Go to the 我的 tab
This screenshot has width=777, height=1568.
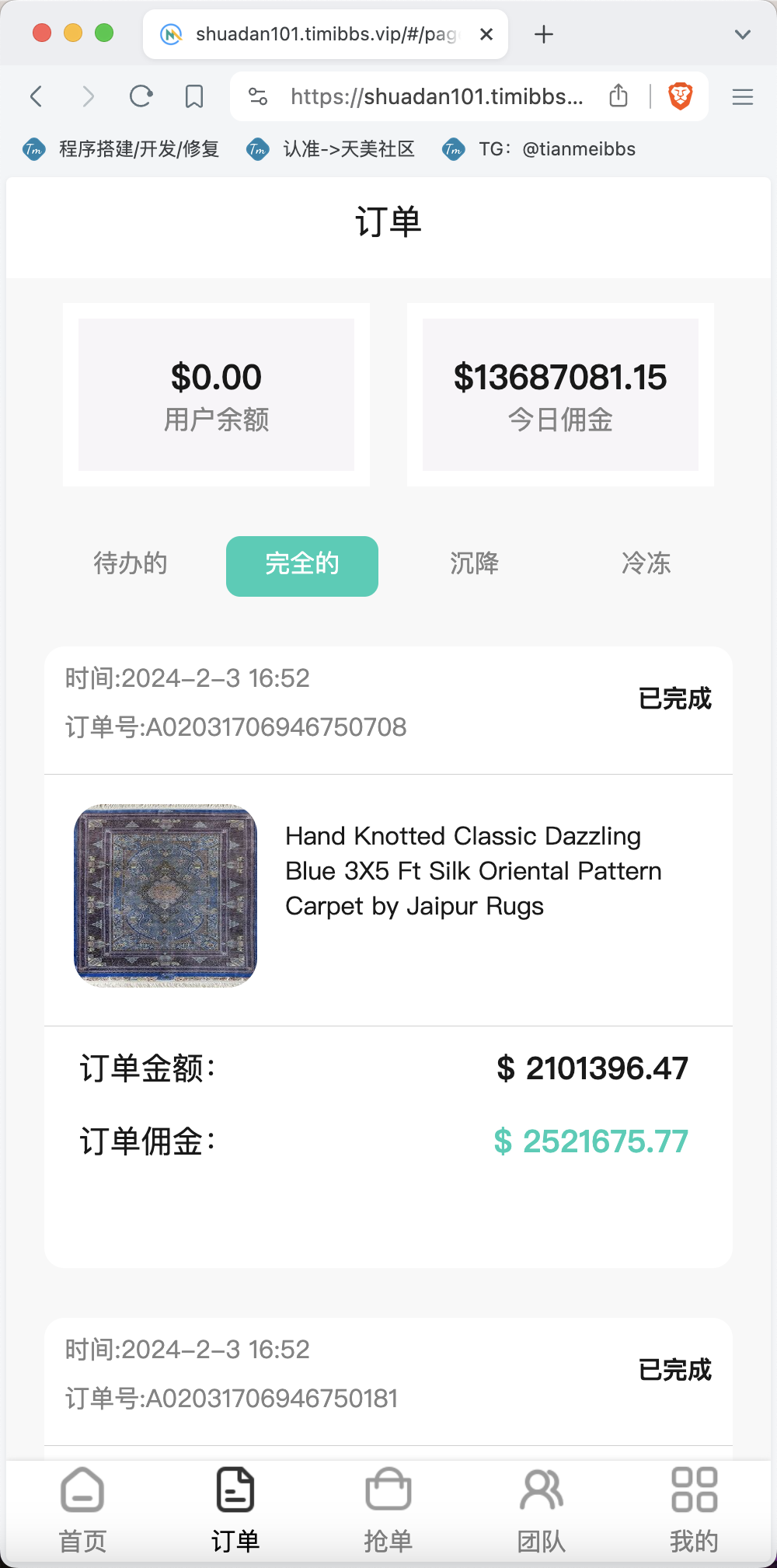tap(695, 1511)
